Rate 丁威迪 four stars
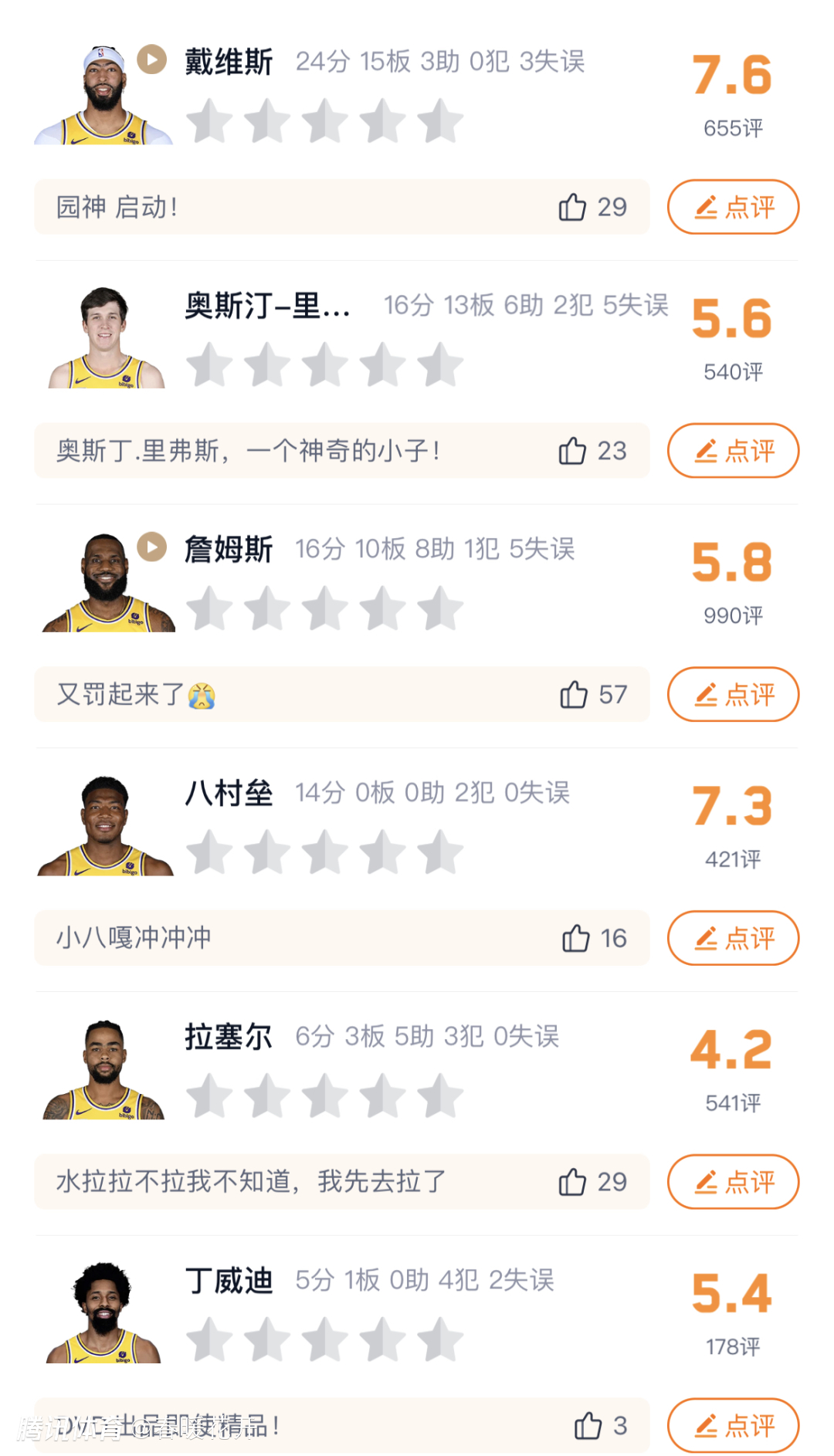 [382, 1339]
